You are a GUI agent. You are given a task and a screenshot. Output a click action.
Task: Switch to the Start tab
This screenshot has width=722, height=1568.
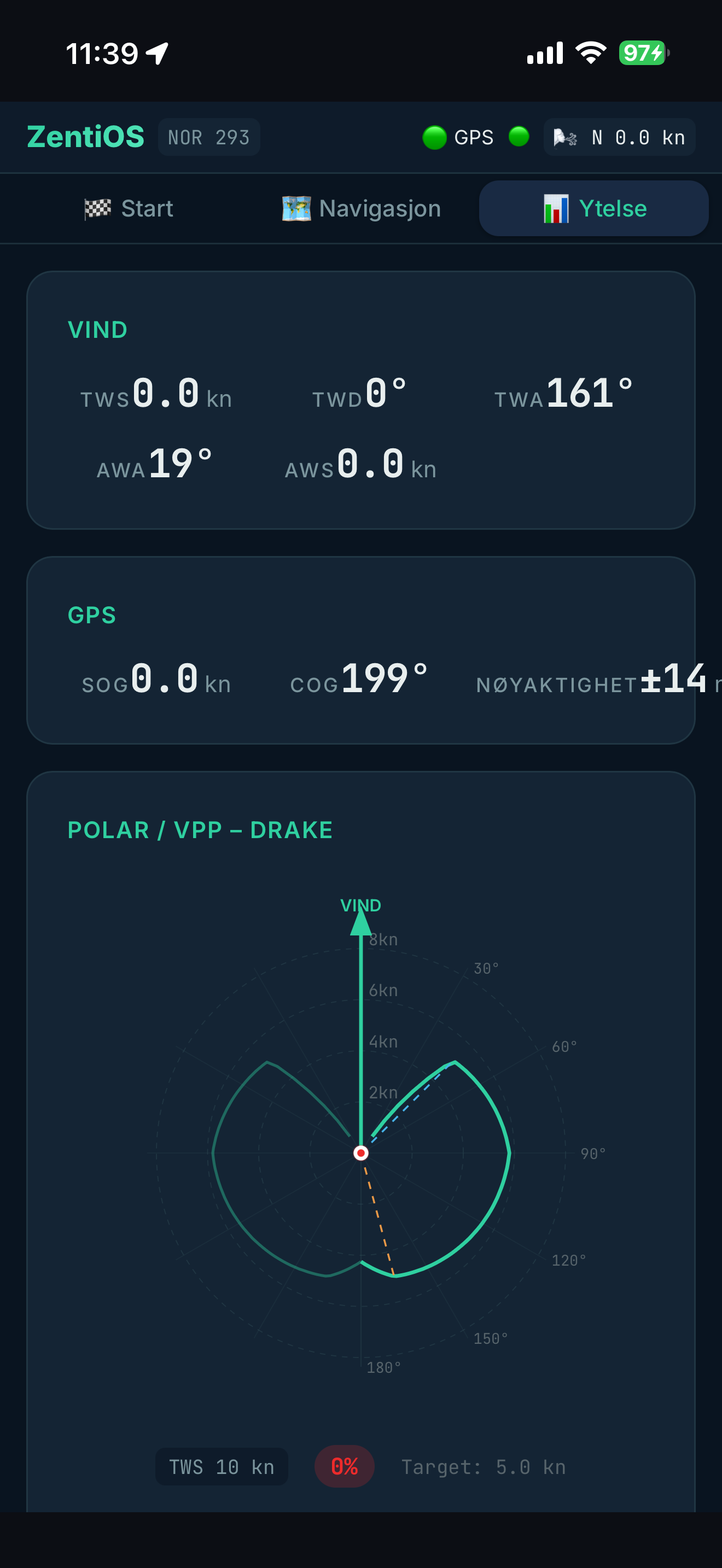tap(129, 208)
